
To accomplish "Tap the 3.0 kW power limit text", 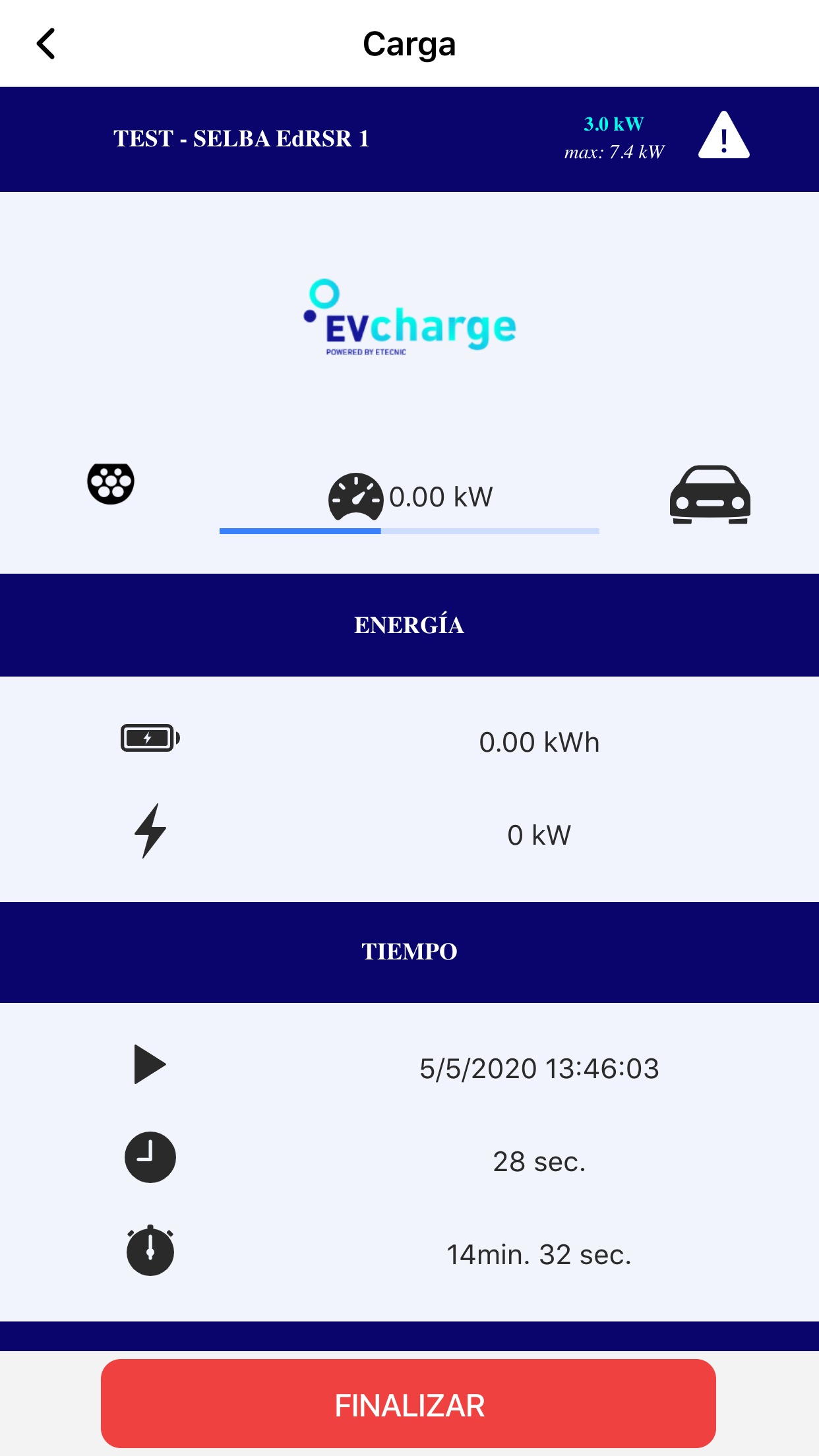I will click(x=614, y=123).
